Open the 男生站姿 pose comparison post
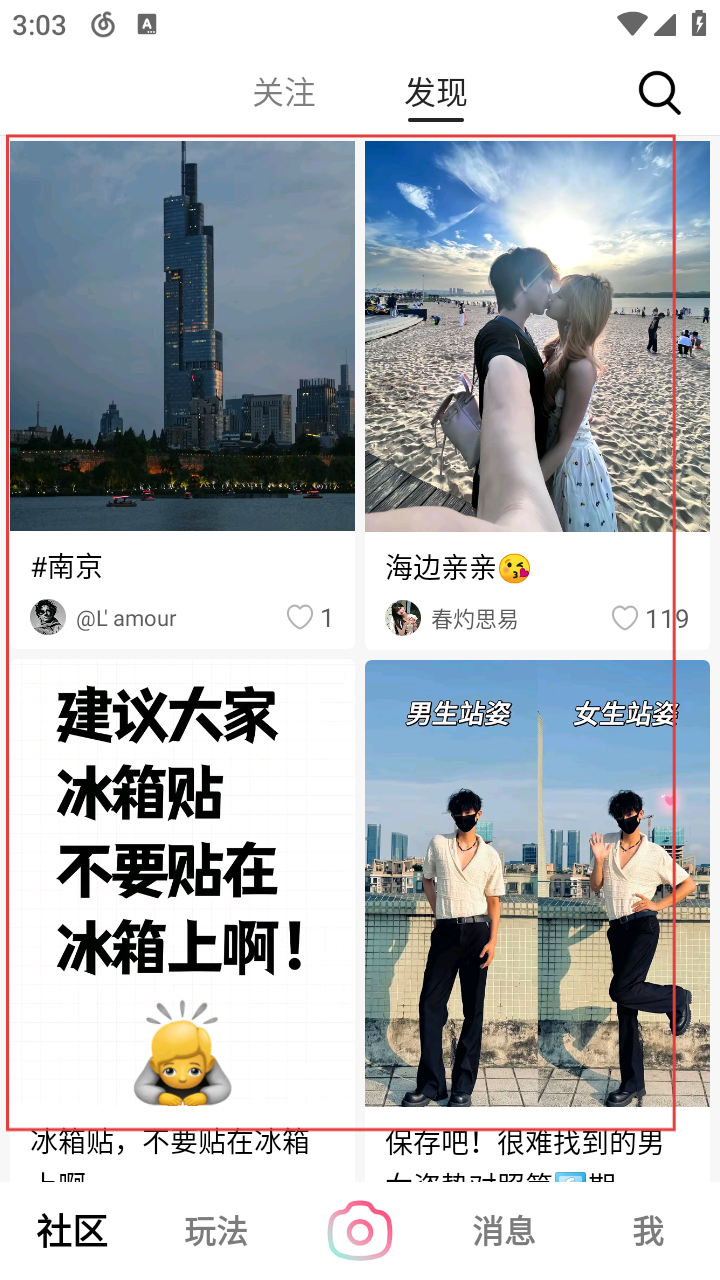720x1280 pixels. [x=537, y=880]
